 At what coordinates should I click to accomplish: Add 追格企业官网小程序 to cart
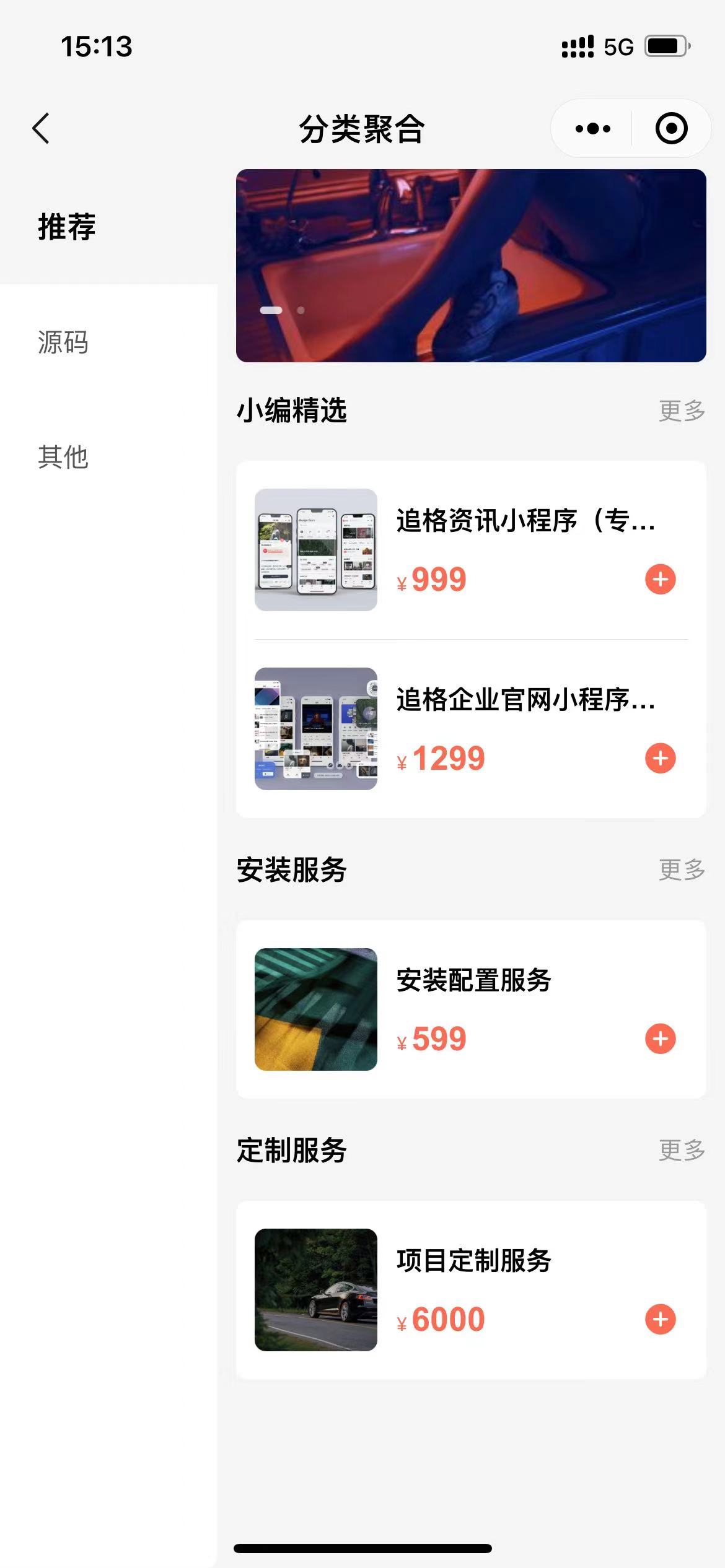[x=661, y=759]
